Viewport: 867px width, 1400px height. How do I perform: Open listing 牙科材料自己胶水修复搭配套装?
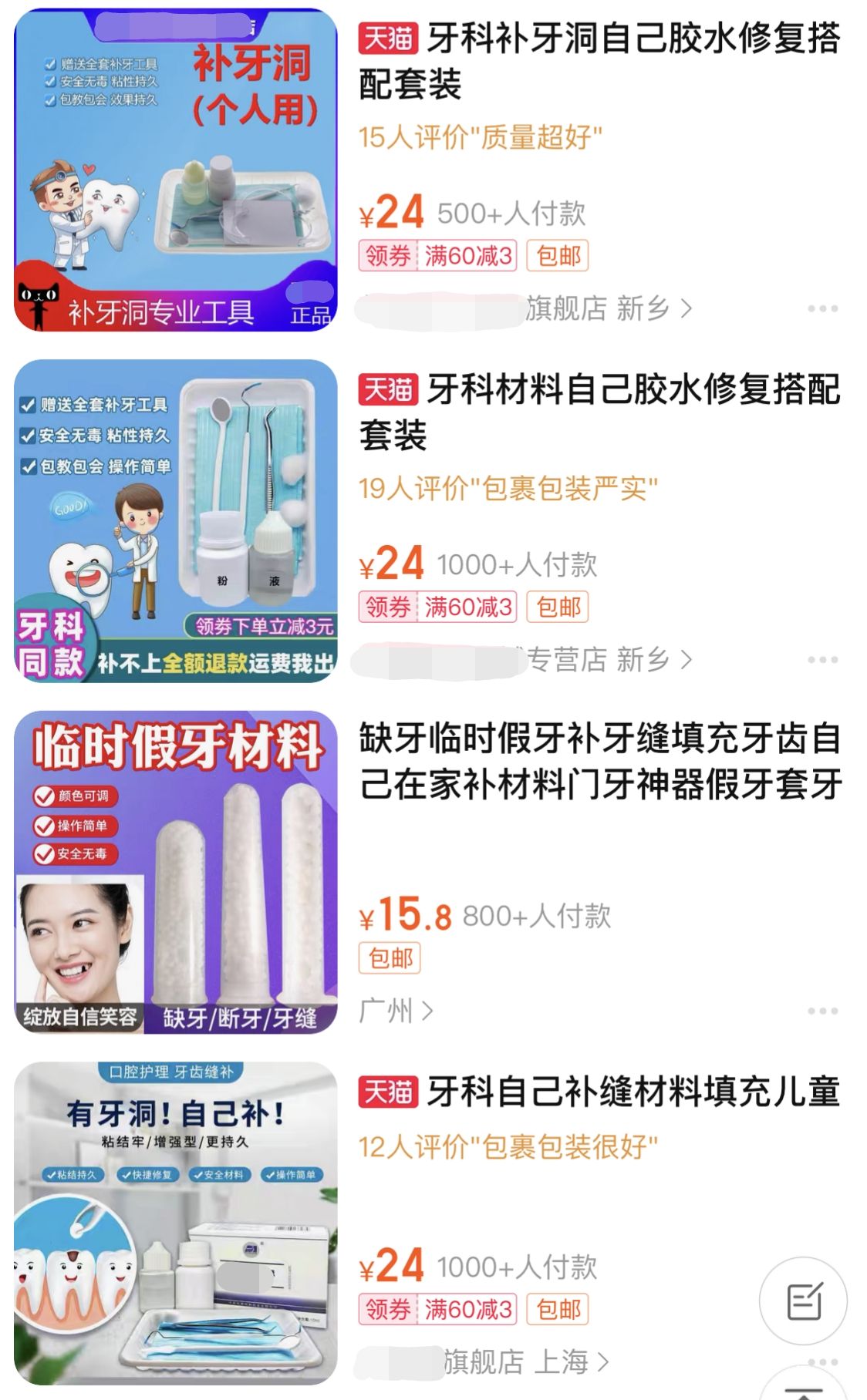598,411
